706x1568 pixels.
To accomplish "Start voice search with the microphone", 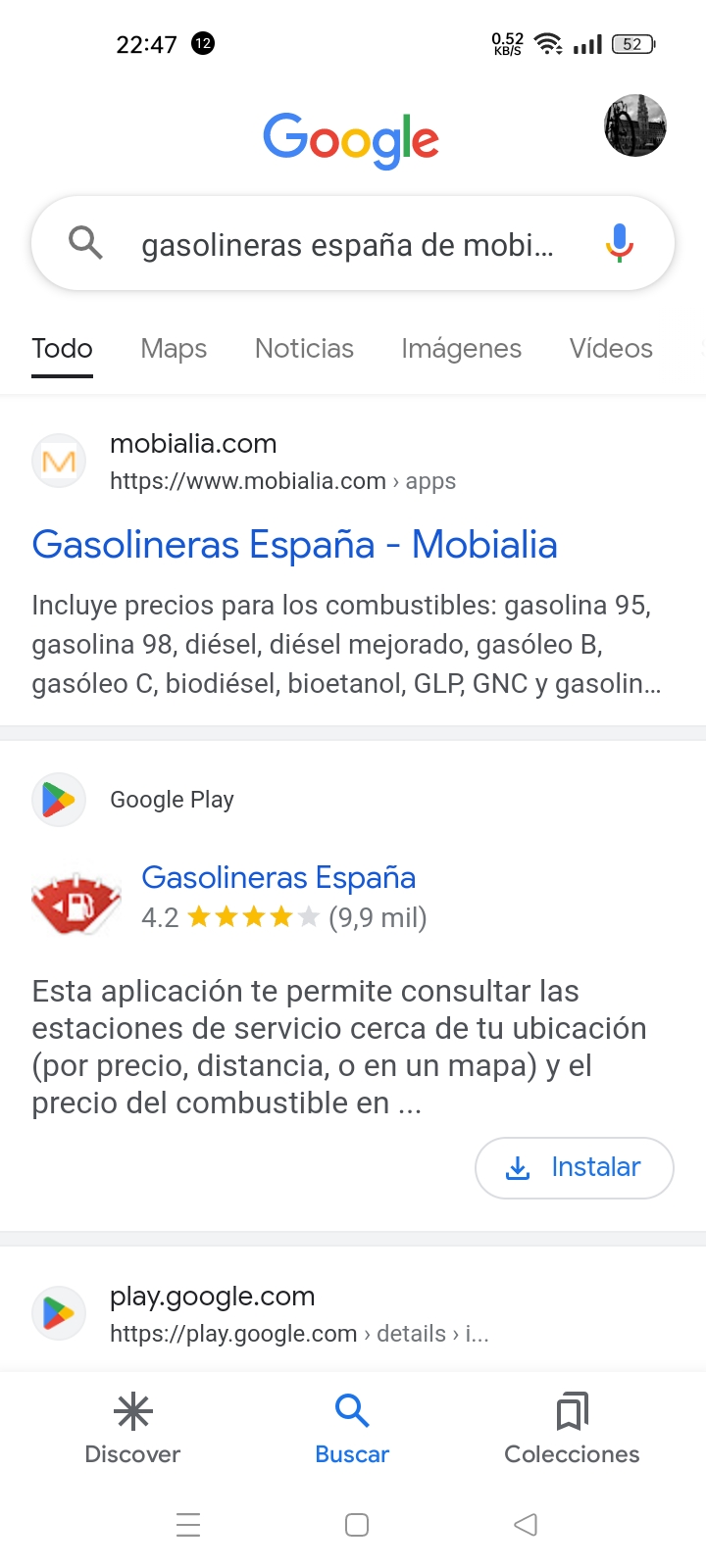I will click(619, 243).
